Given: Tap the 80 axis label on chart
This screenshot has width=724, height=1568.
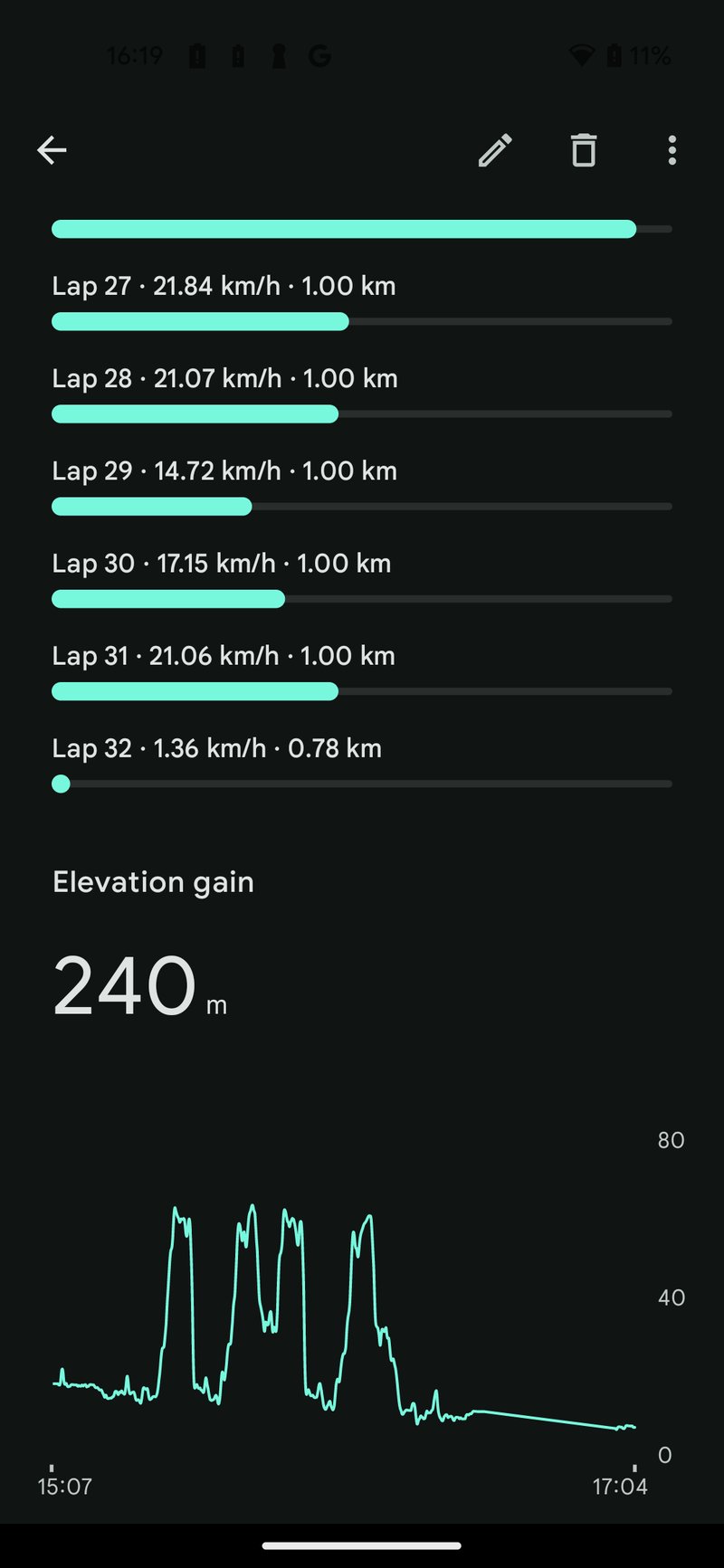Looking at the screenshot, I should click(x=671, y=1140).
